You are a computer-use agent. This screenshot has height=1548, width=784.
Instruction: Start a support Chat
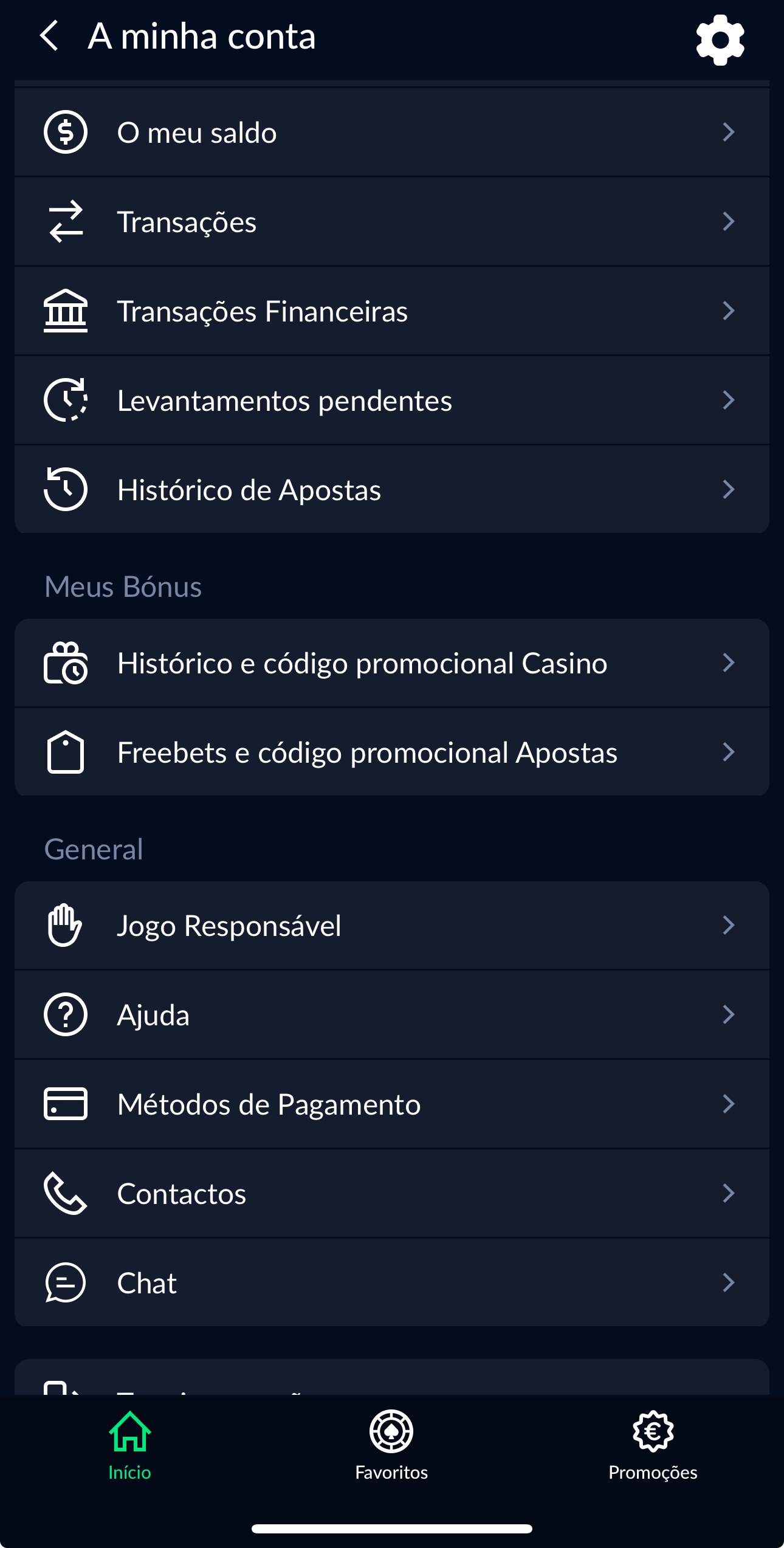click(392, 1283)
